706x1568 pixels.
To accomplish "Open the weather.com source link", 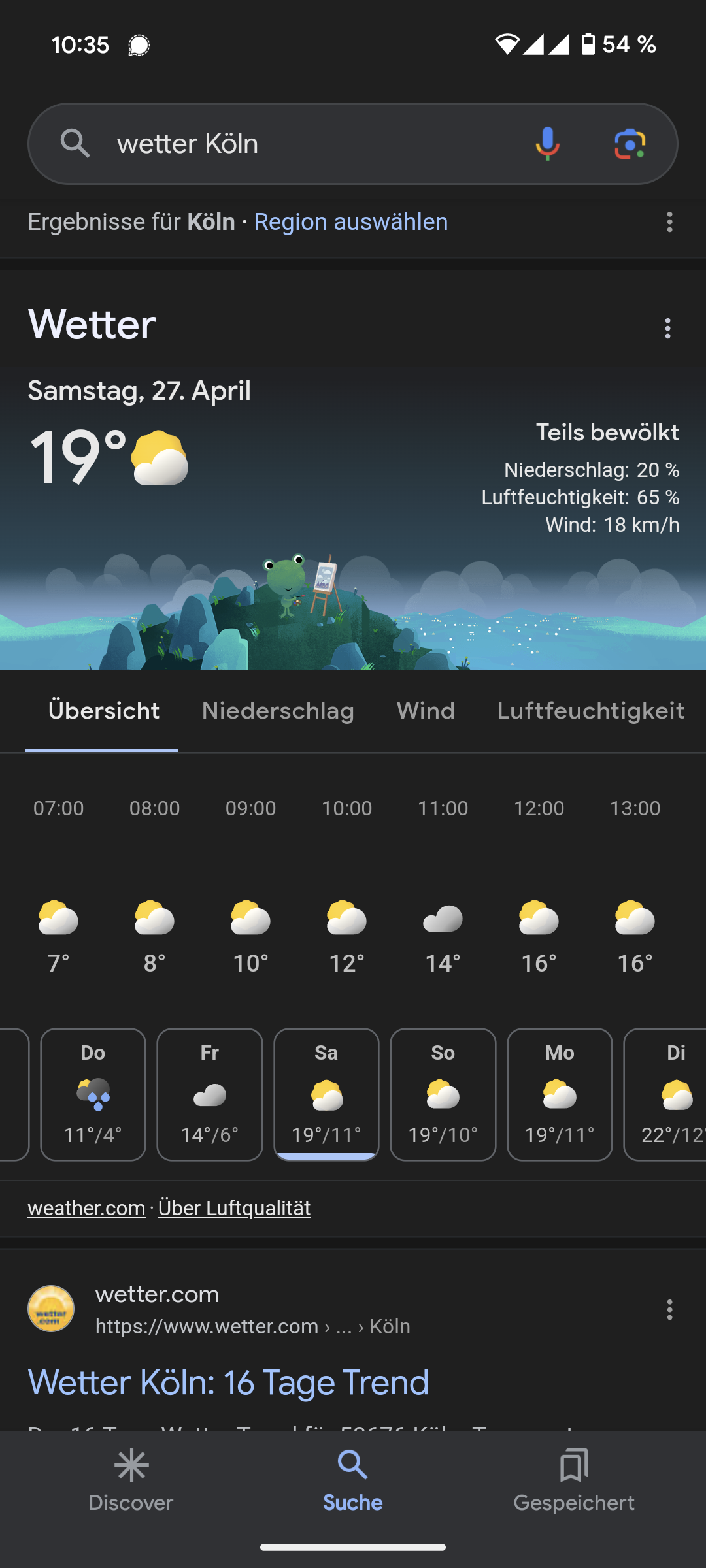I will 86,1208.
